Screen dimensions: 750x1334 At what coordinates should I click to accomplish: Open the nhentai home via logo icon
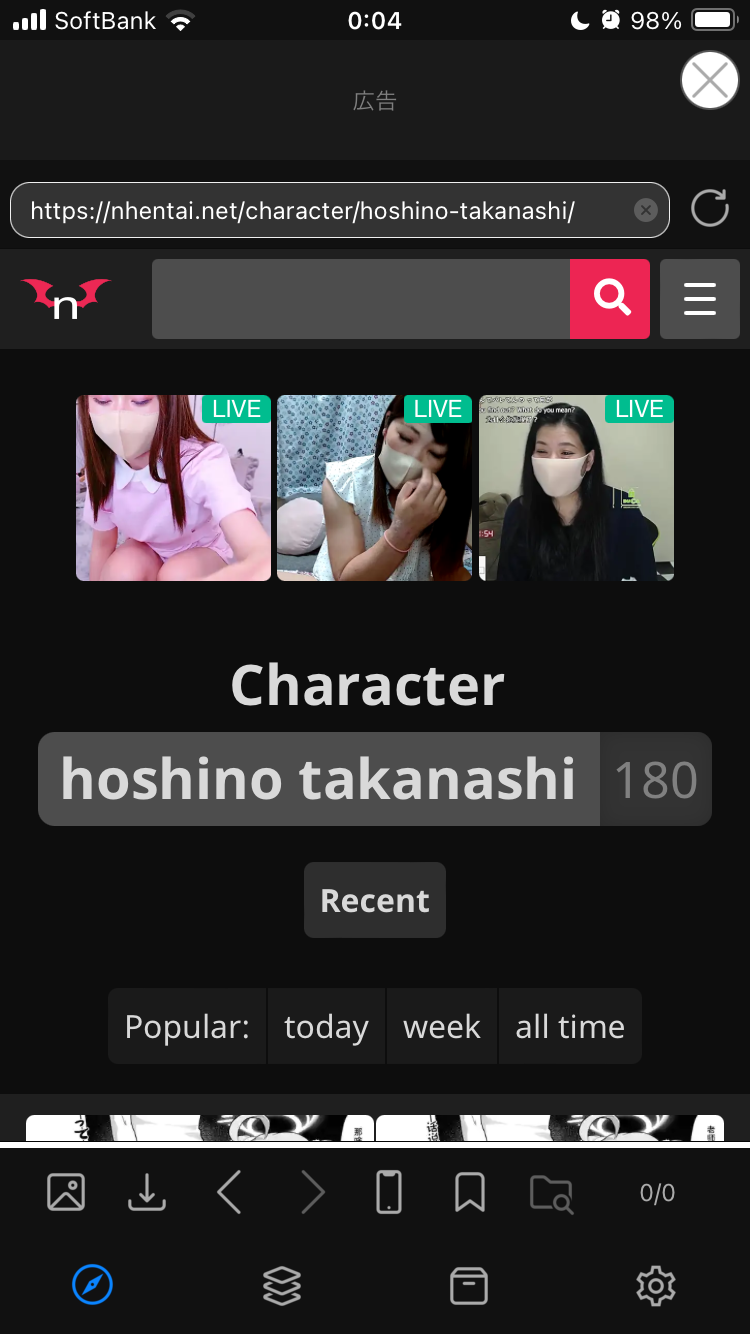[65, 299]
